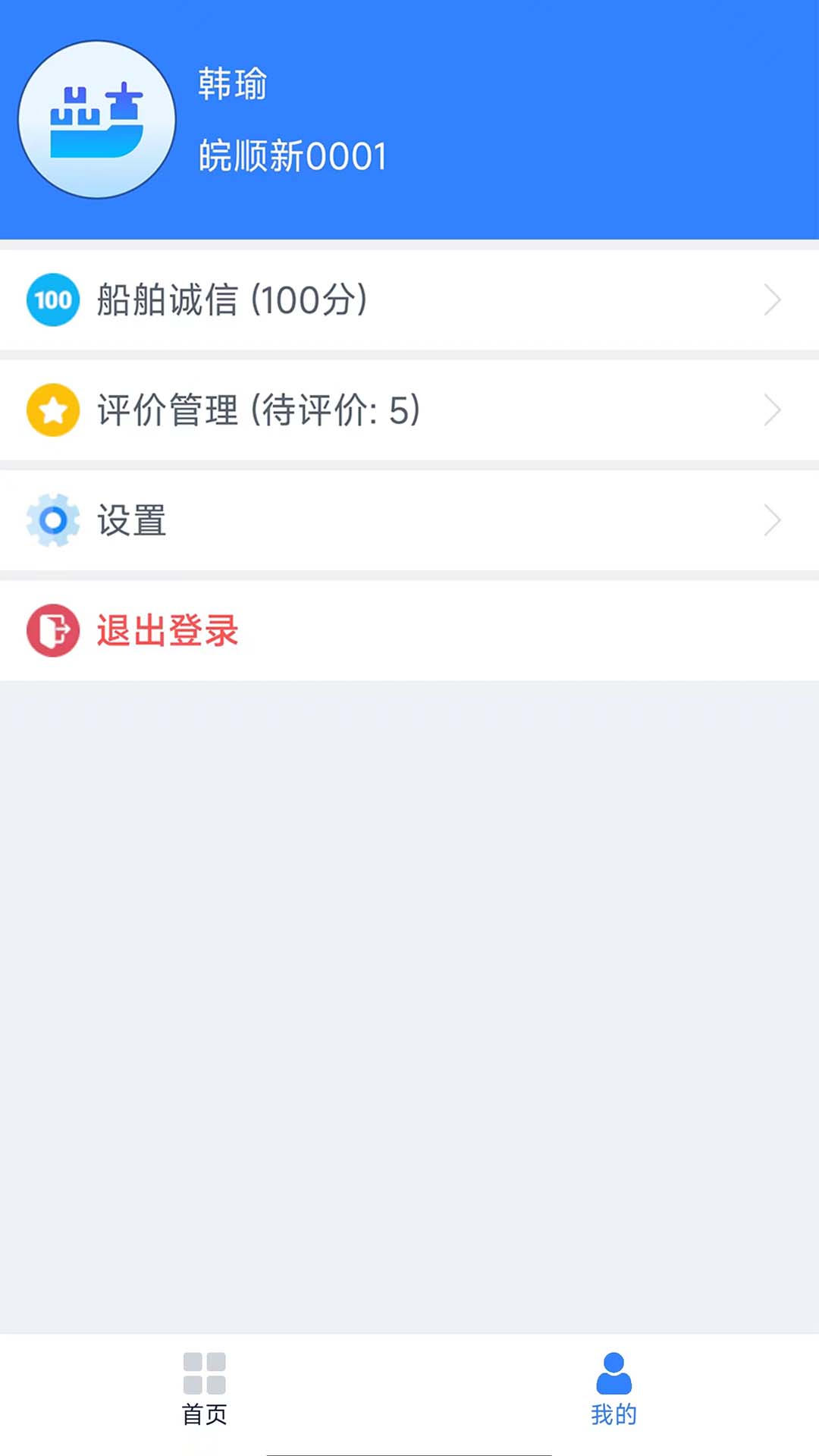Expand 评价管理 using the chevron arrow

coord(772,409)
